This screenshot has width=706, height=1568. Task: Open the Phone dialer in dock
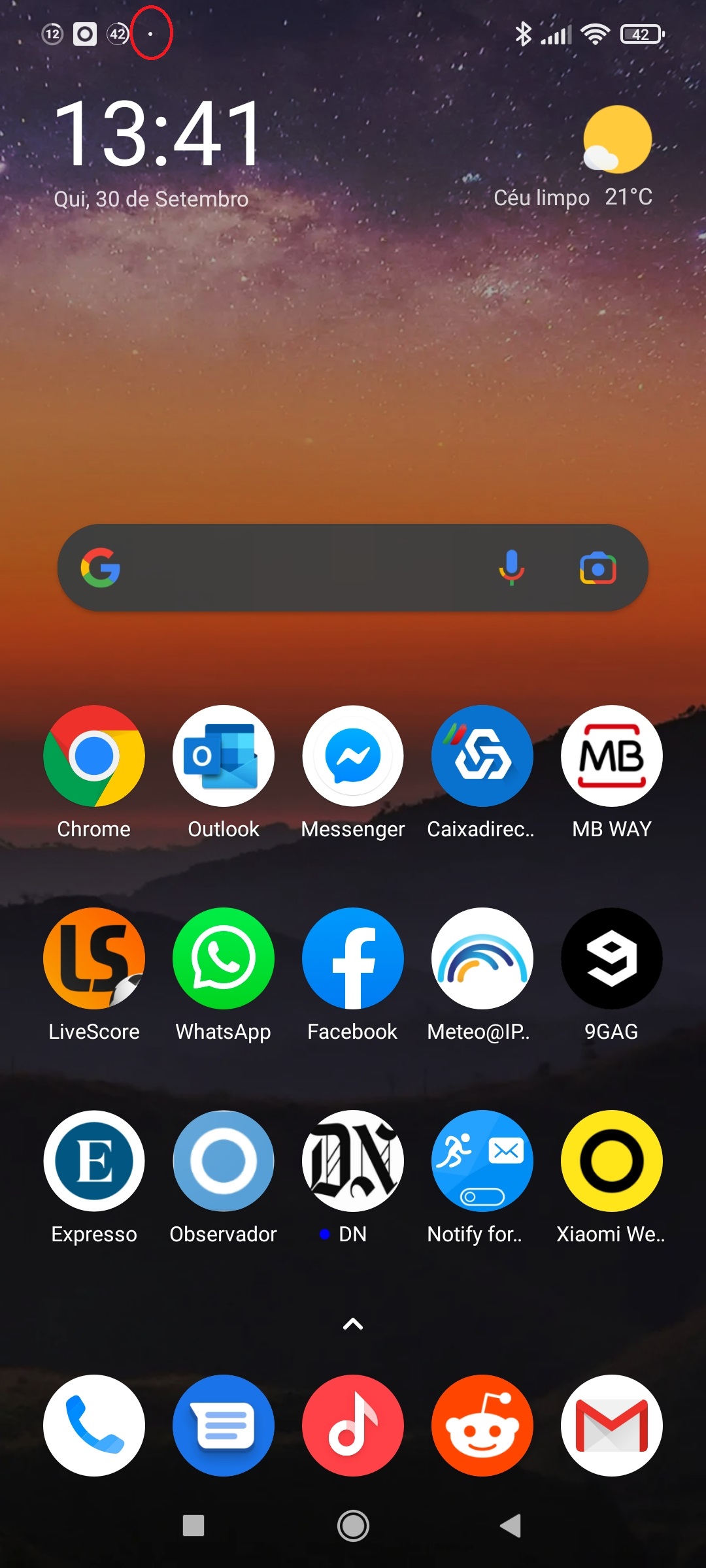(x=94, y=1425)
